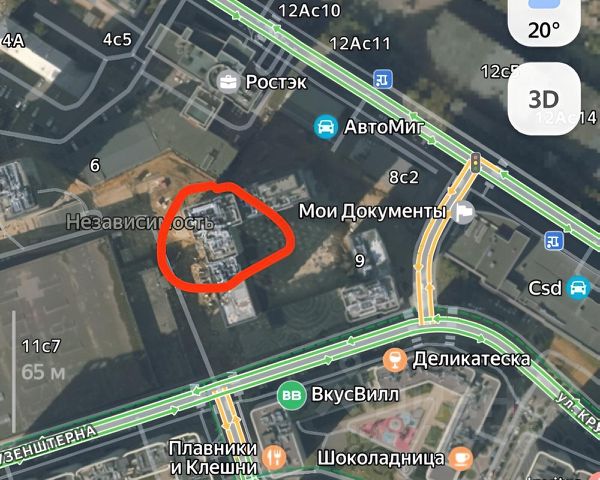Switch the map to 3D view
Image resolution: width=600 pixels, height=480 pixels.
[543, 99]
